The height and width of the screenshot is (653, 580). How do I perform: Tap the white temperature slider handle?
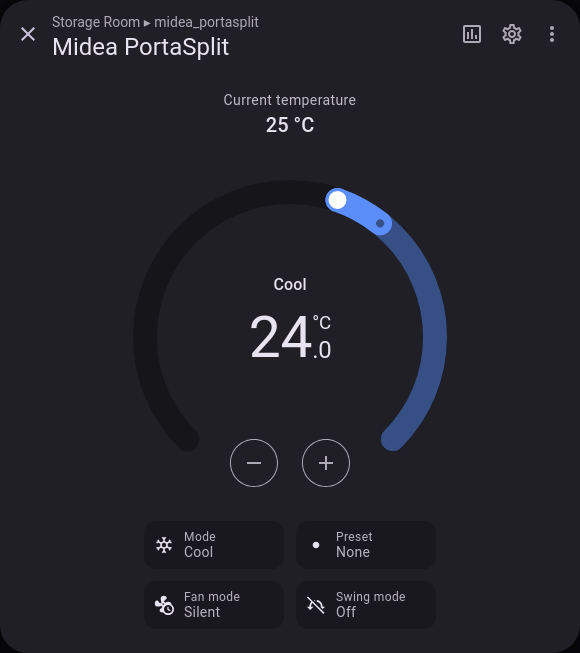click(337, 200)
